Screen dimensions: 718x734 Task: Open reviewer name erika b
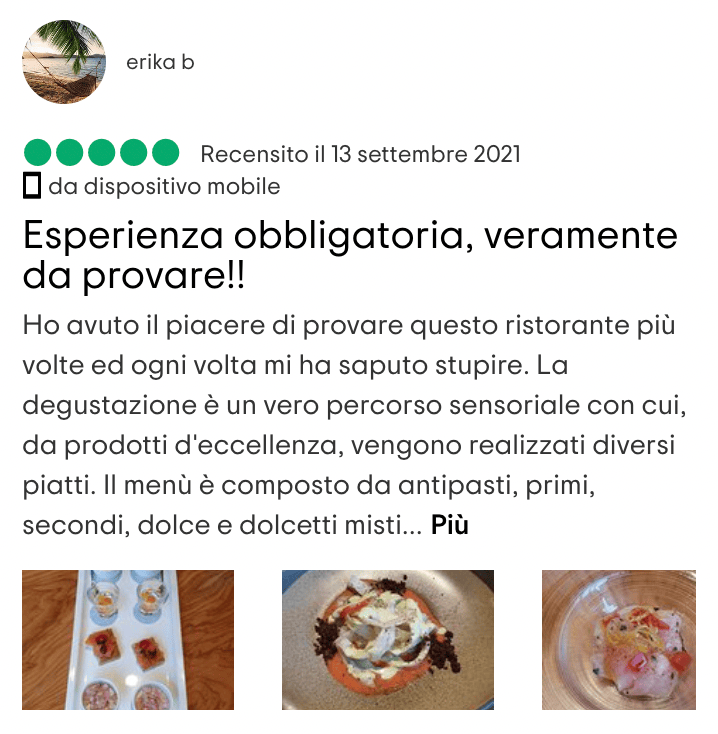click(160, 62)
